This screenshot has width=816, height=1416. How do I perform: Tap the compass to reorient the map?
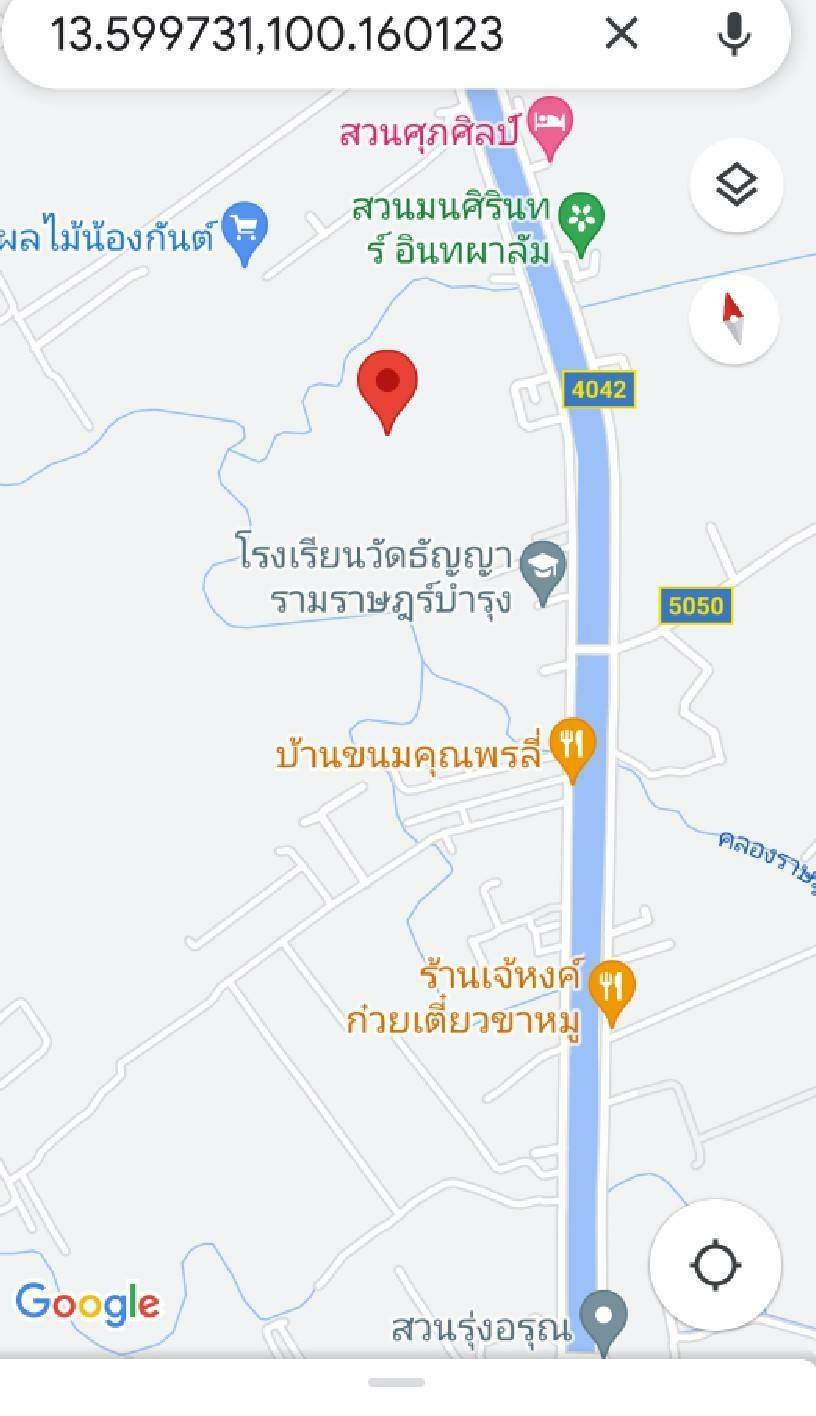pos(734,318)
